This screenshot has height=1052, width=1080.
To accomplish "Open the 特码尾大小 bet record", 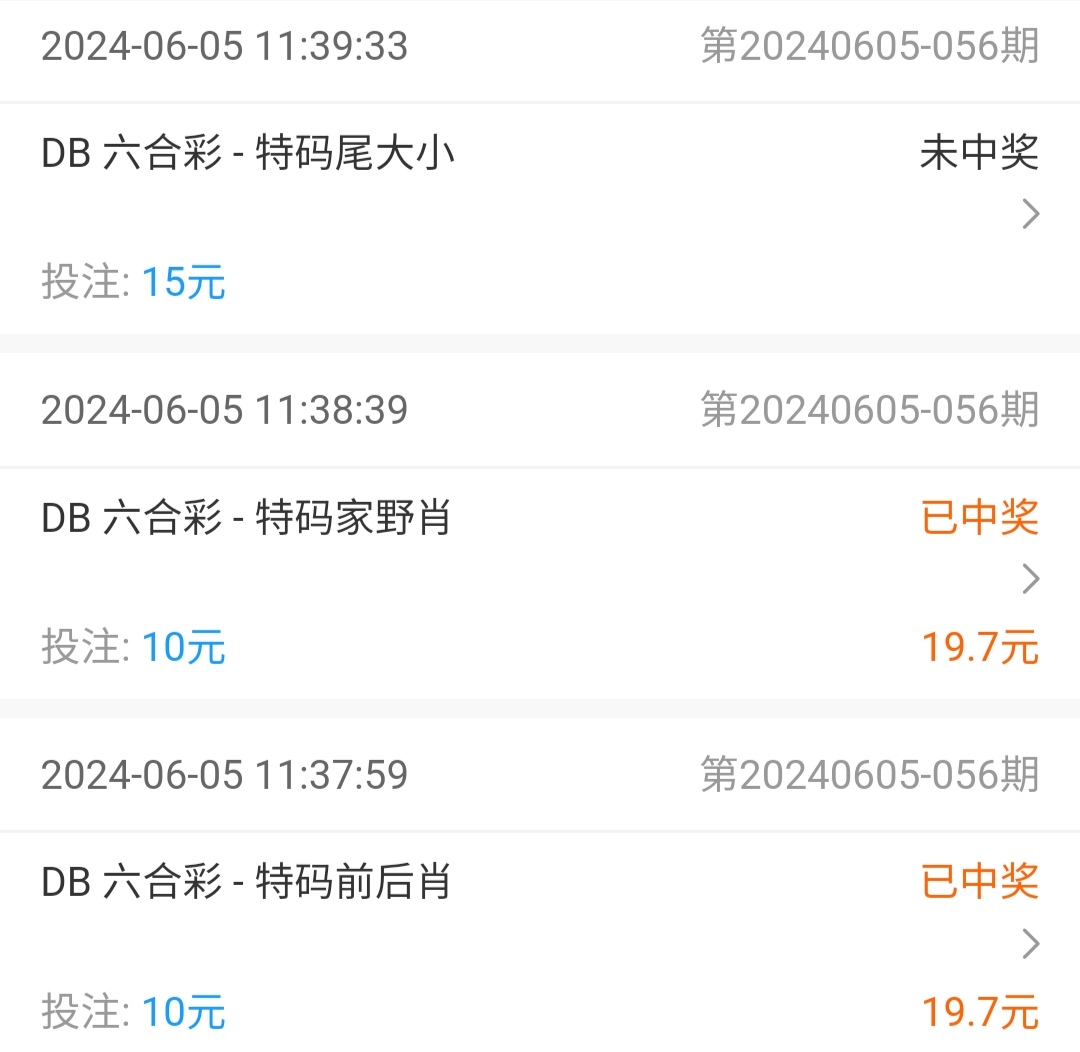I will [x=1030, y=214].
